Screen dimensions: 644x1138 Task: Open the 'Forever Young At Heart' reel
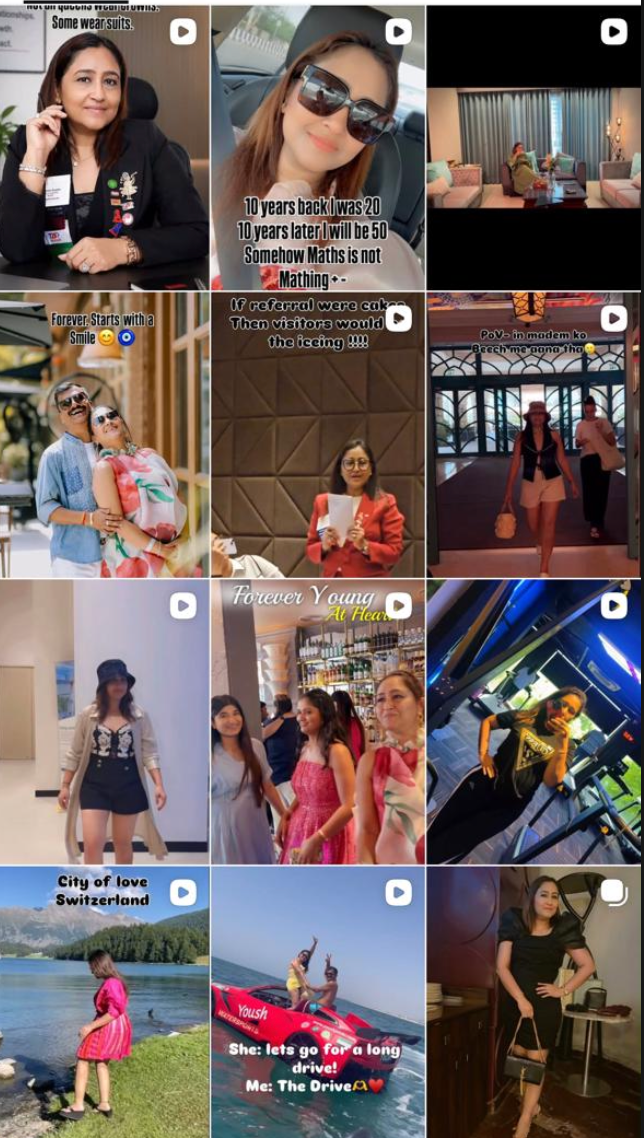point(318,721)
